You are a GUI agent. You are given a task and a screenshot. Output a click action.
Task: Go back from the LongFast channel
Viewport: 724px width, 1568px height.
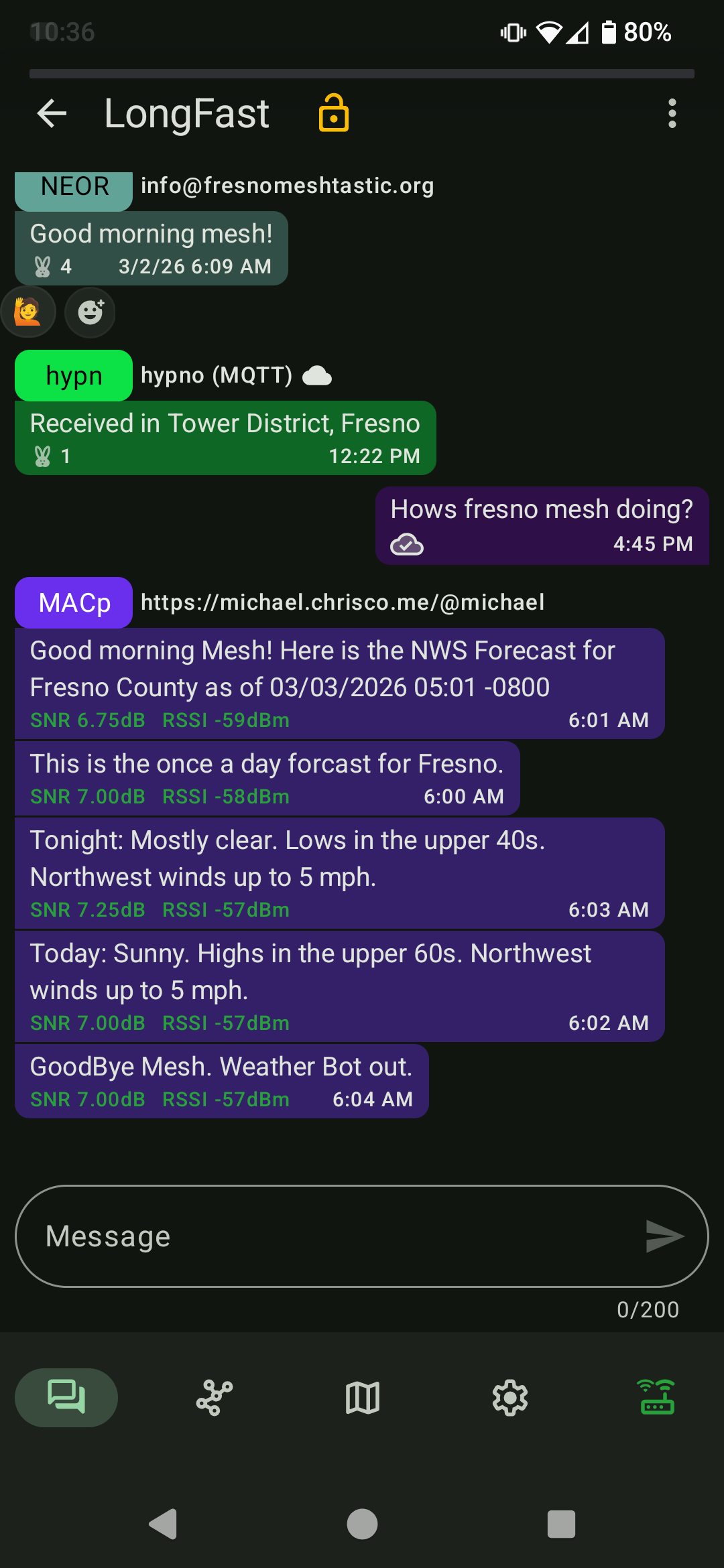(52, 113)
